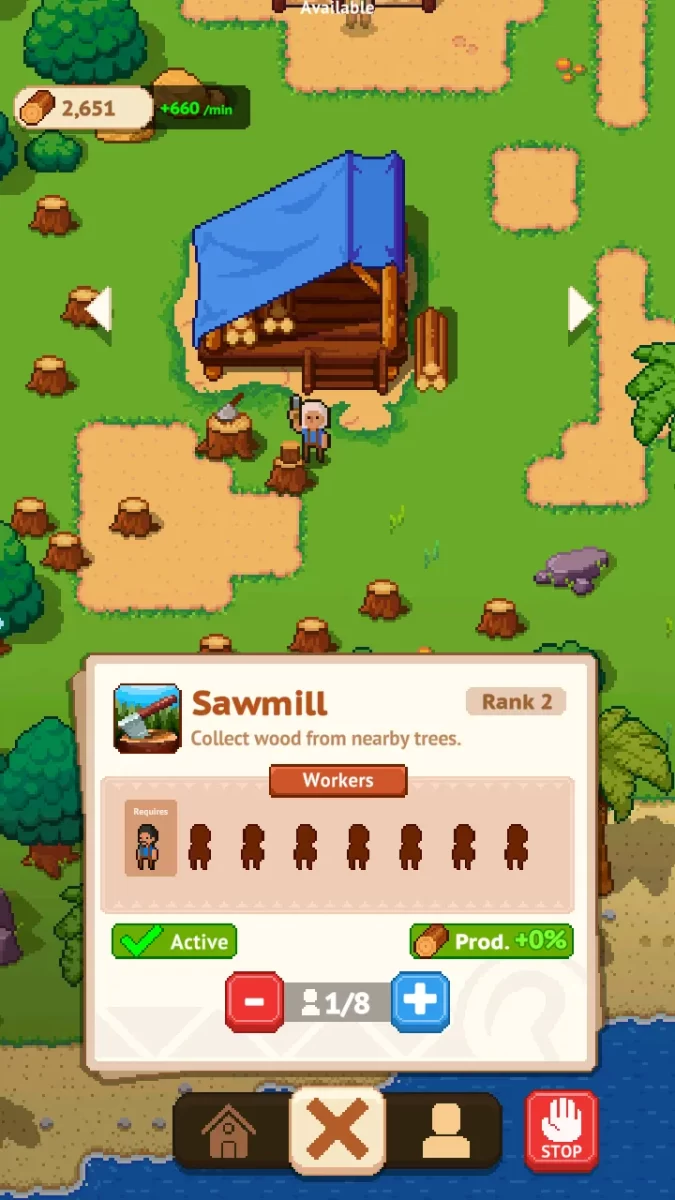
Task: Tap the red STOP hand button
Action: coord(561,1131)
